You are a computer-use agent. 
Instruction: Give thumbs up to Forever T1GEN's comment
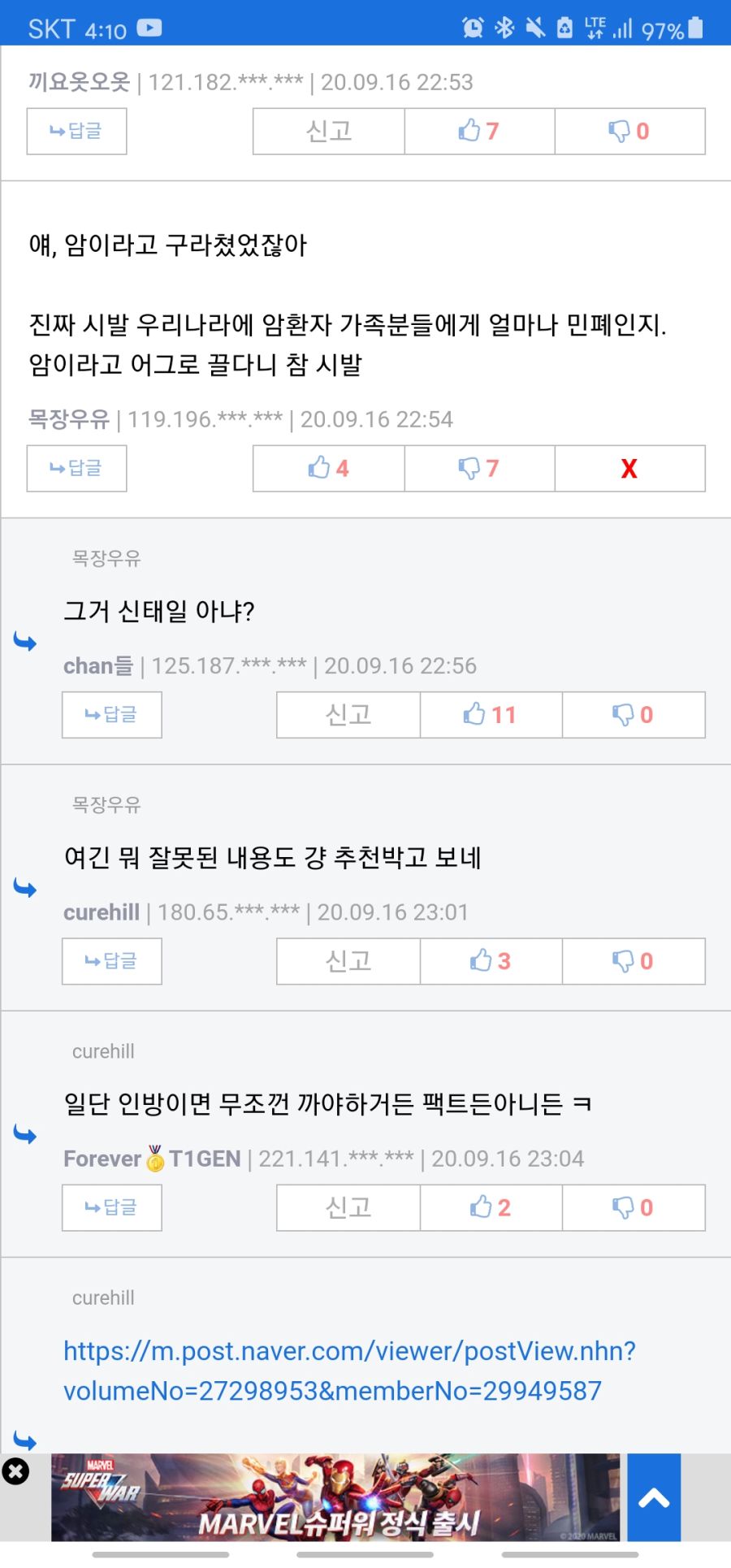click(490, 1208)
